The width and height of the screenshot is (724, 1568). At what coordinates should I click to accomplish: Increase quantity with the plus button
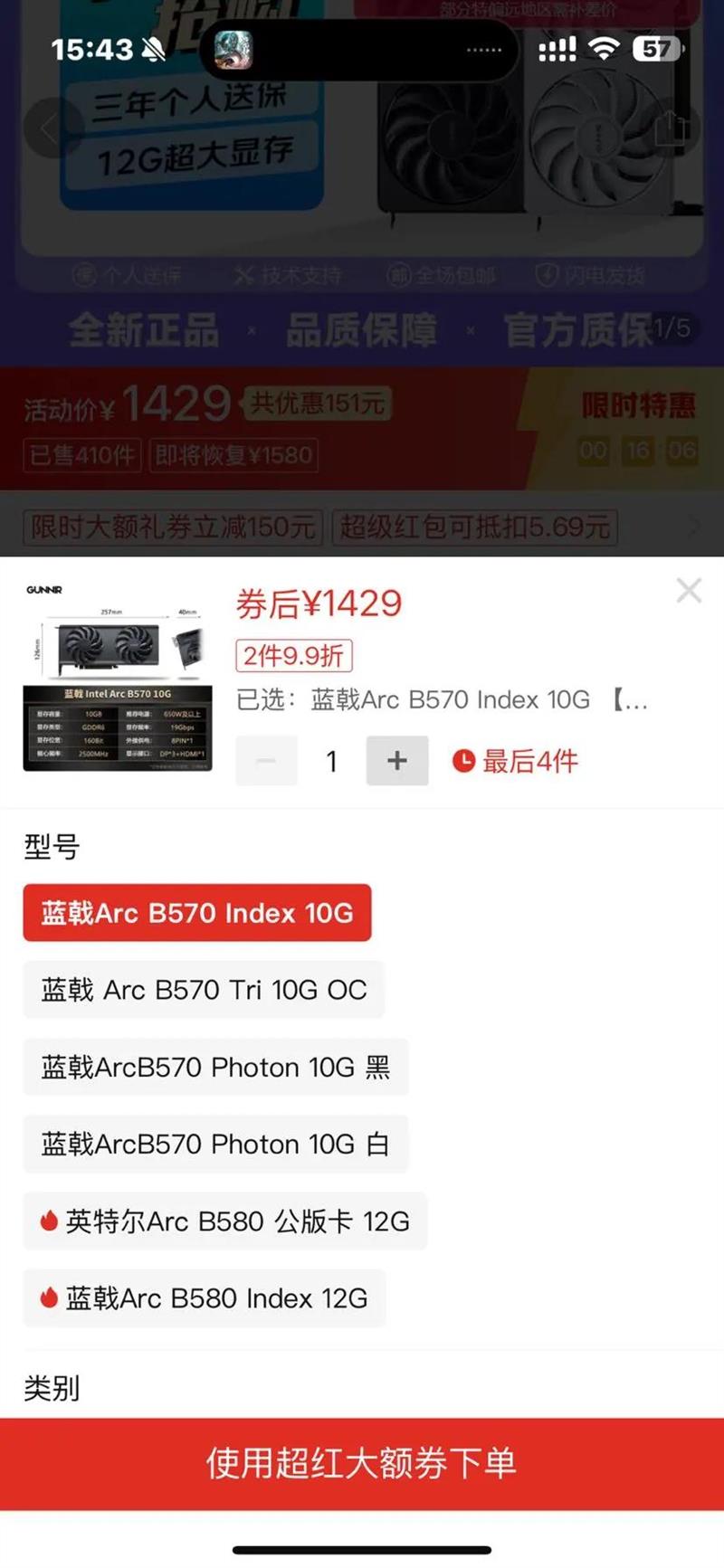[396, 761]
